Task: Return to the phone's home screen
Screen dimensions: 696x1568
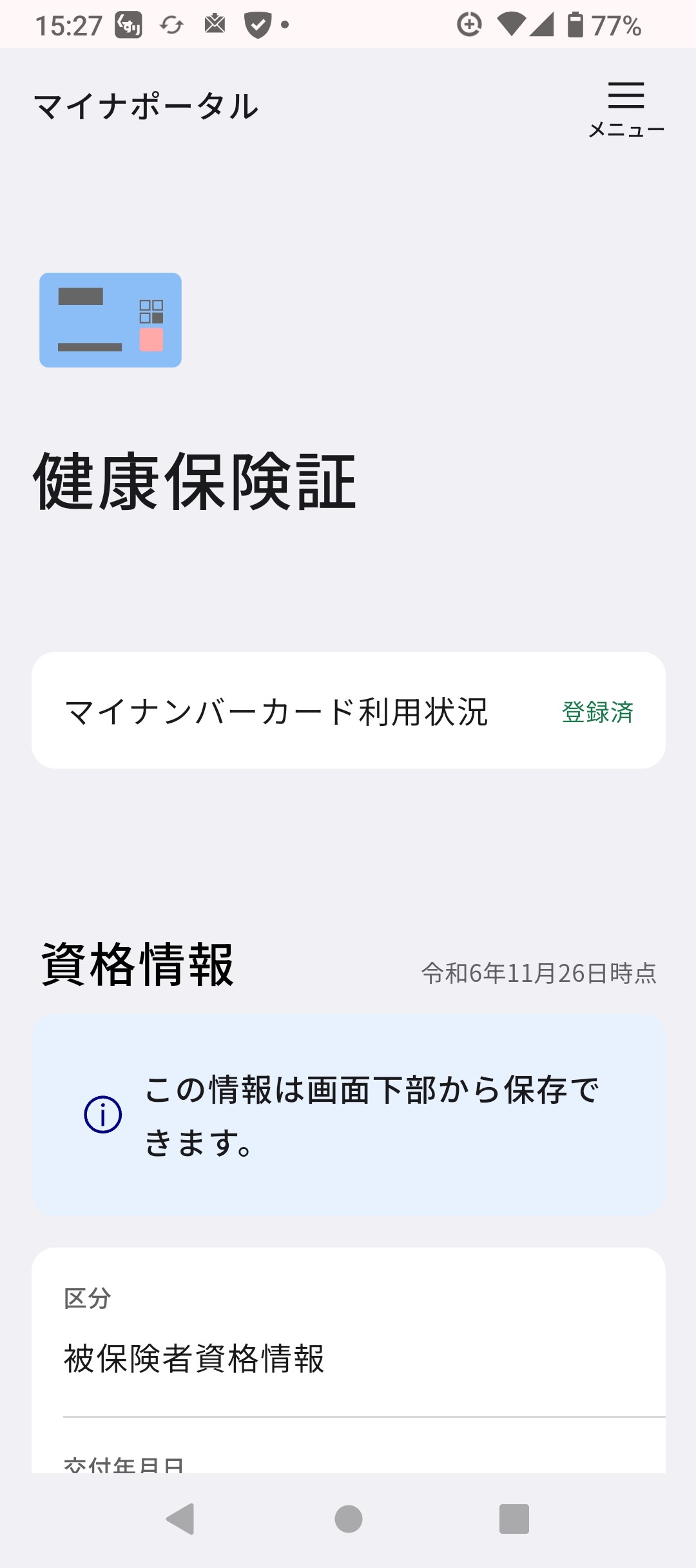Action: [x=348, y=1519]
